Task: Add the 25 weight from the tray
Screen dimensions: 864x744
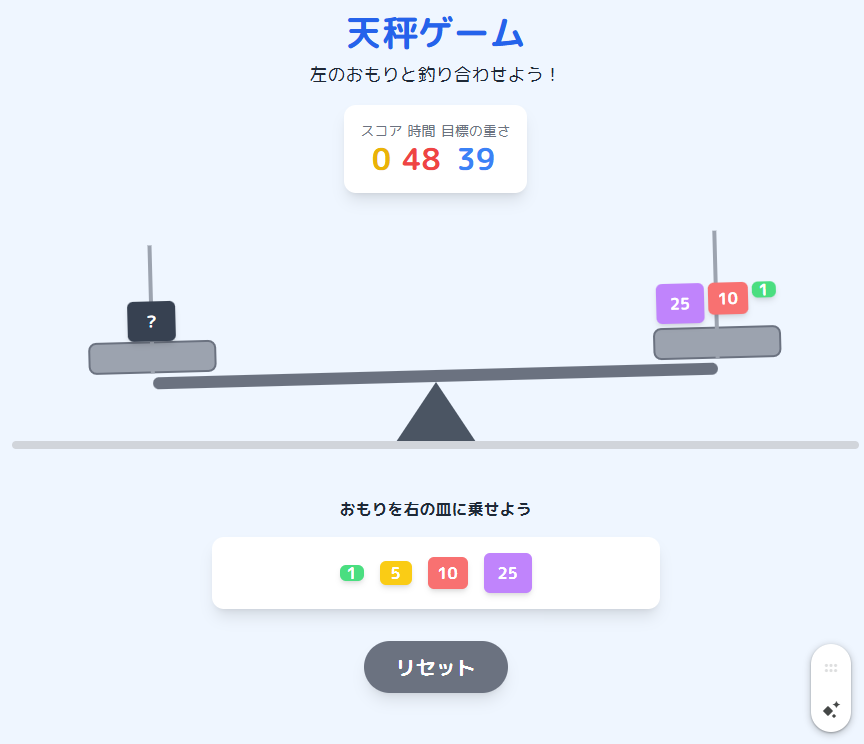Action: point(507,573)
